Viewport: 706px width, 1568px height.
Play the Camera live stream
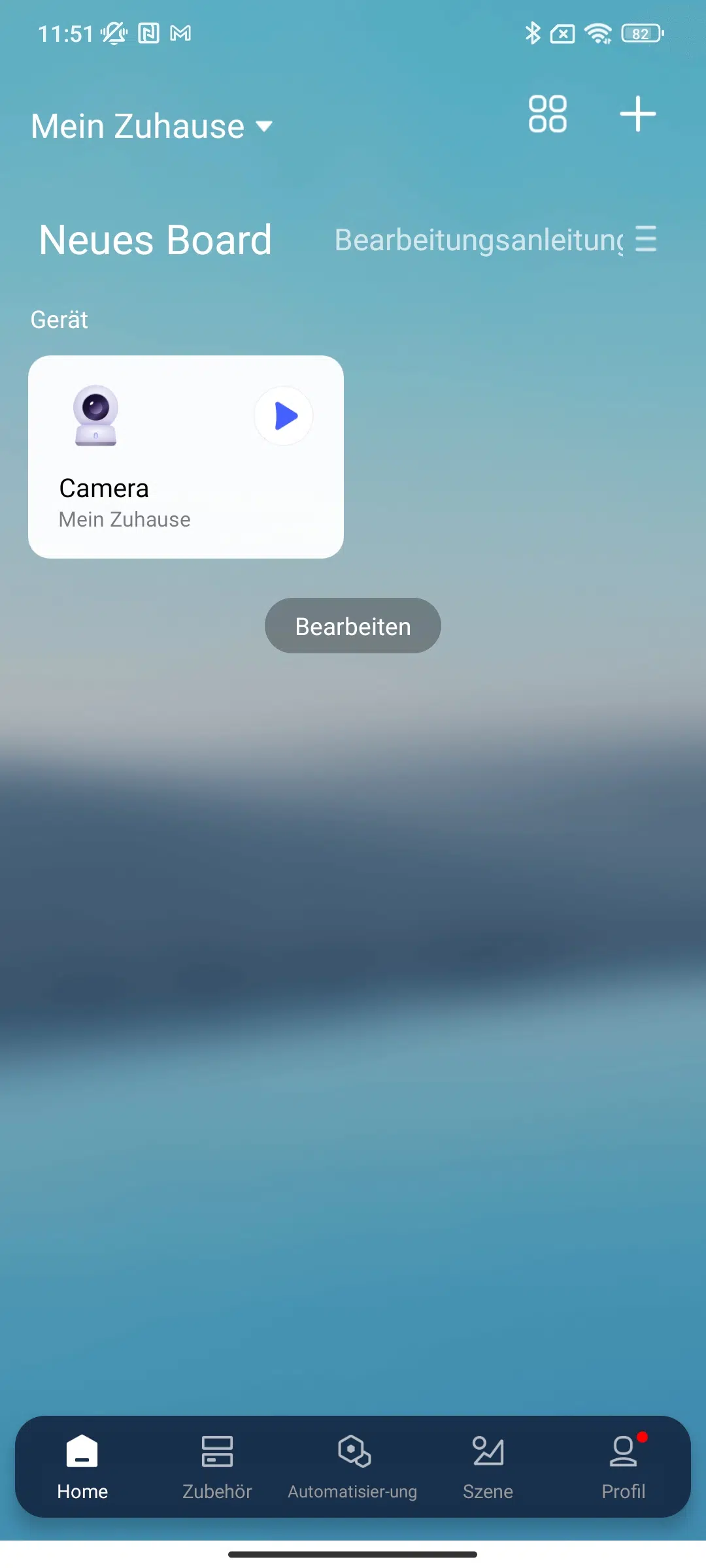tap(284, 416)
